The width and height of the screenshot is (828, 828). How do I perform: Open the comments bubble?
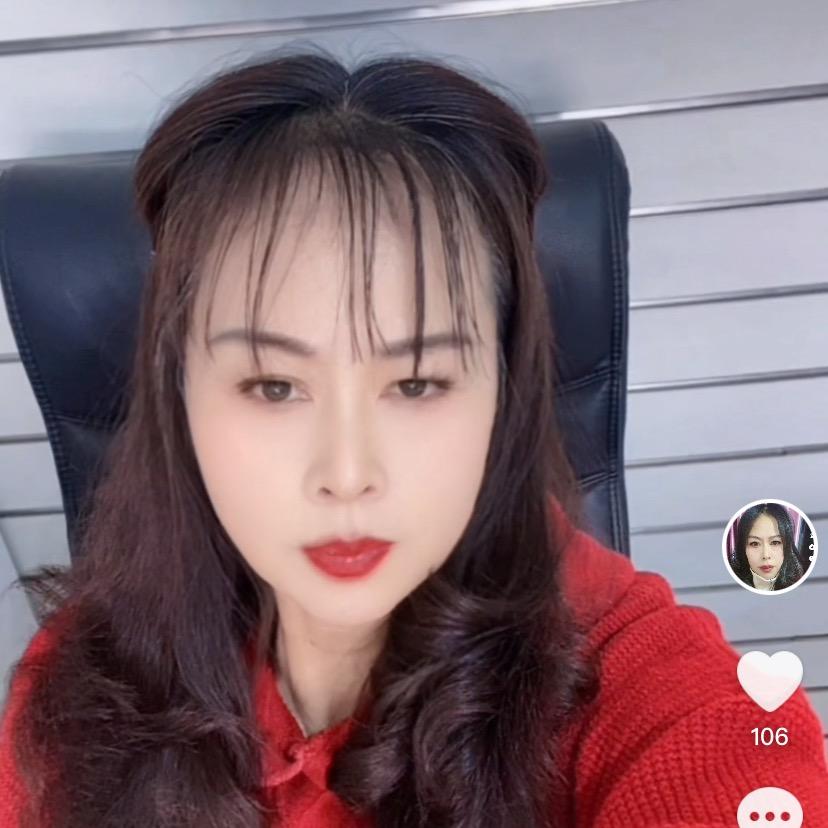(x=769, y=810)
